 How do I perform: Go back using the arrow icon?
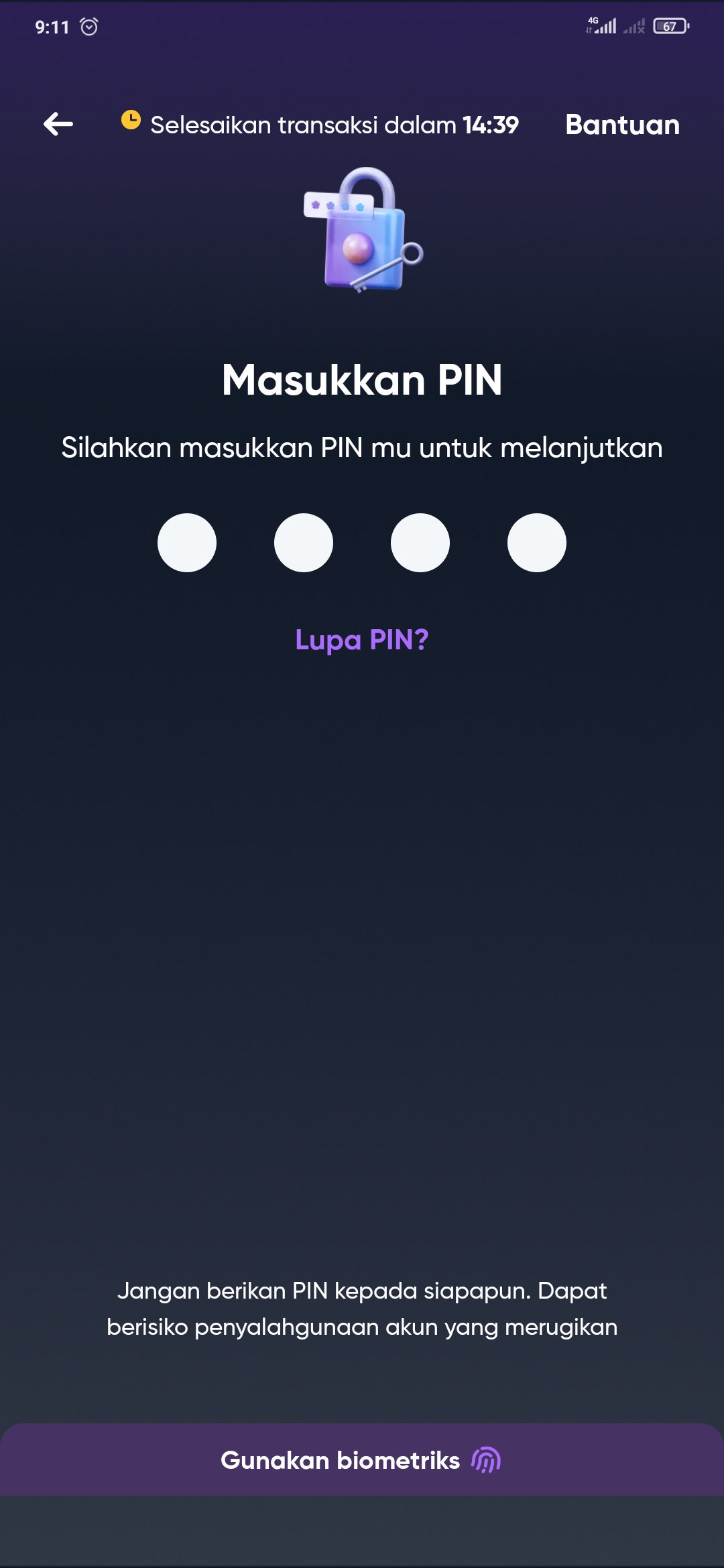pyautogui.click(x=58, y=124)
